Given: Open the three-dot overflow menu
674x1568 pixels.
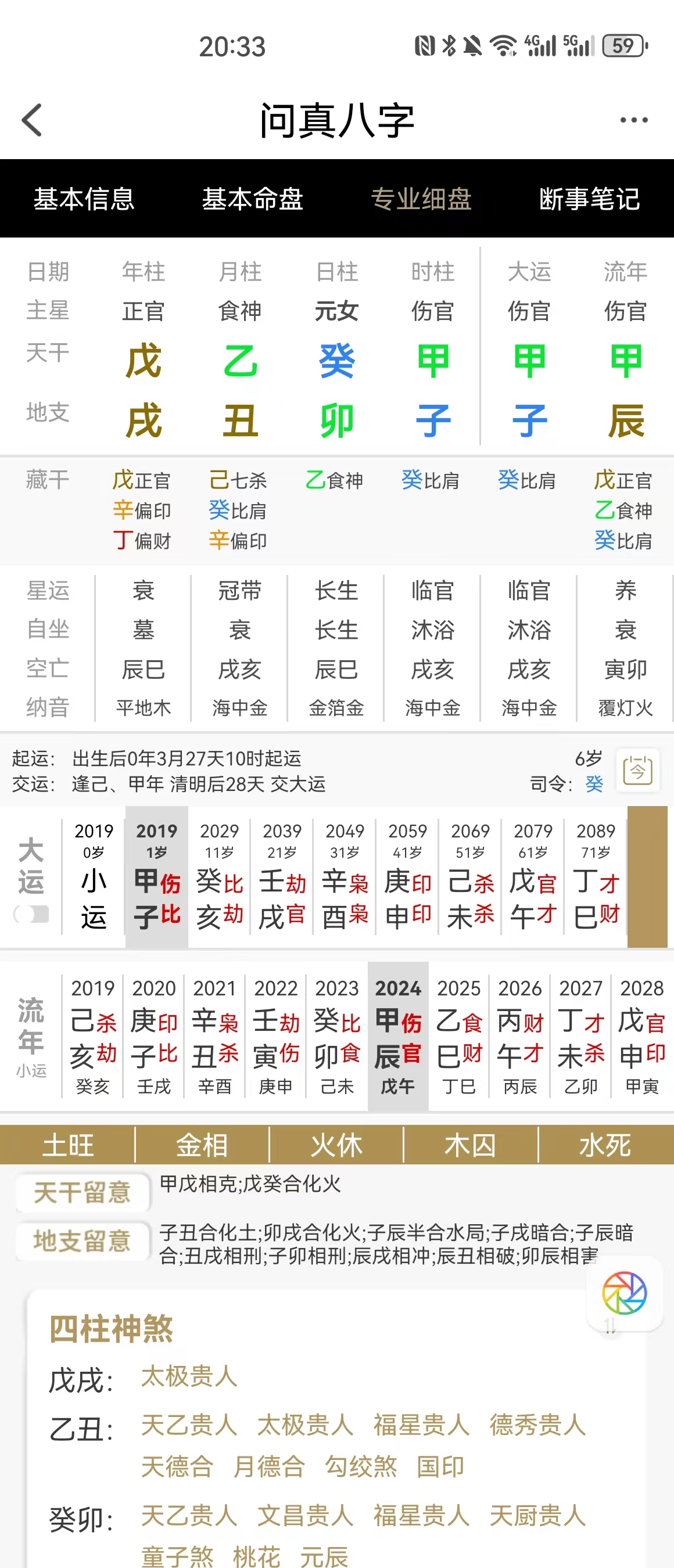Looking at the screenshot, I should pyautogui.click(x=633, y=120).
